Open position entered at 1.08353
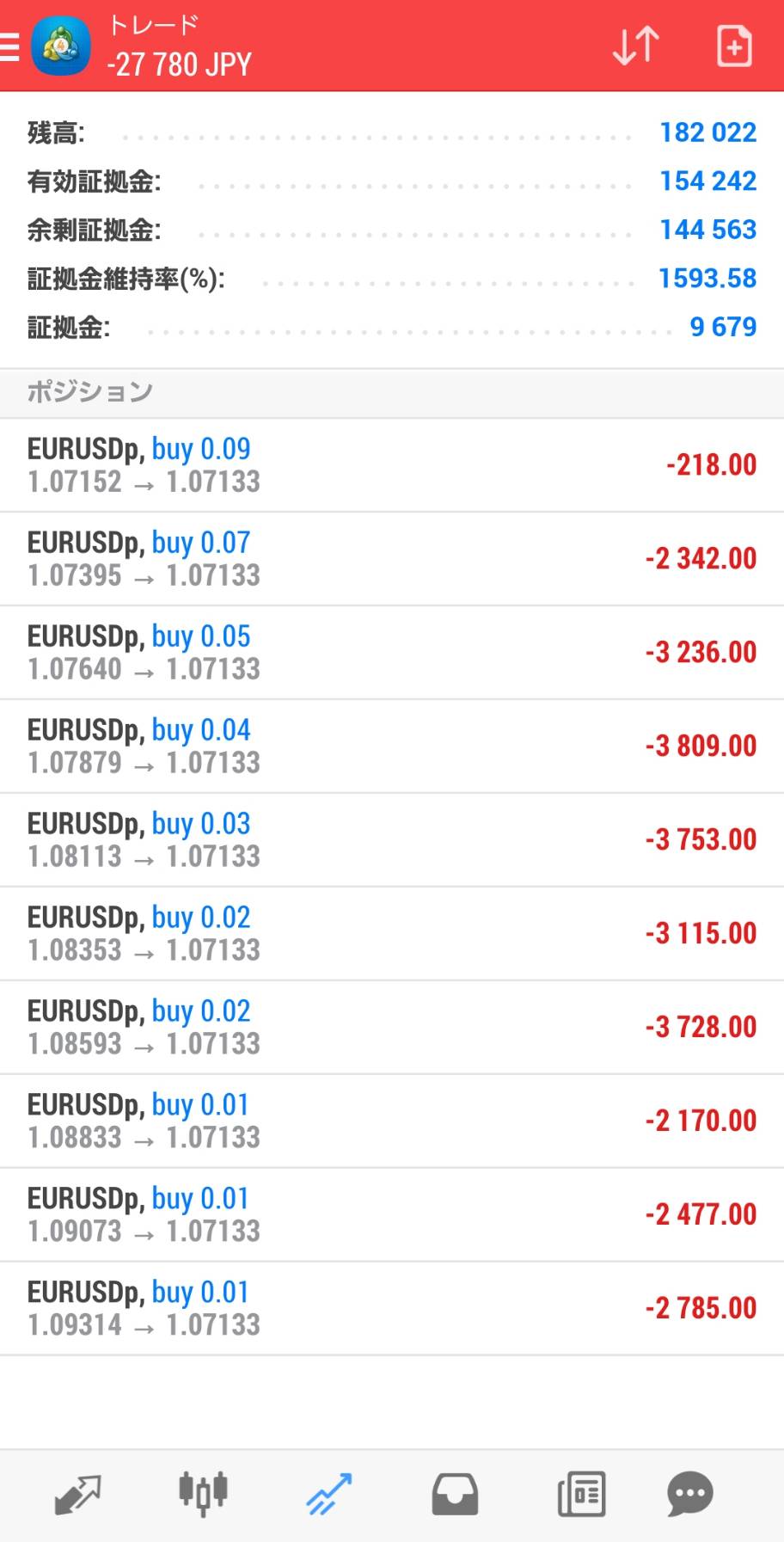Image resolution: width=784 pixels, height=1542 pixels. 392,934
